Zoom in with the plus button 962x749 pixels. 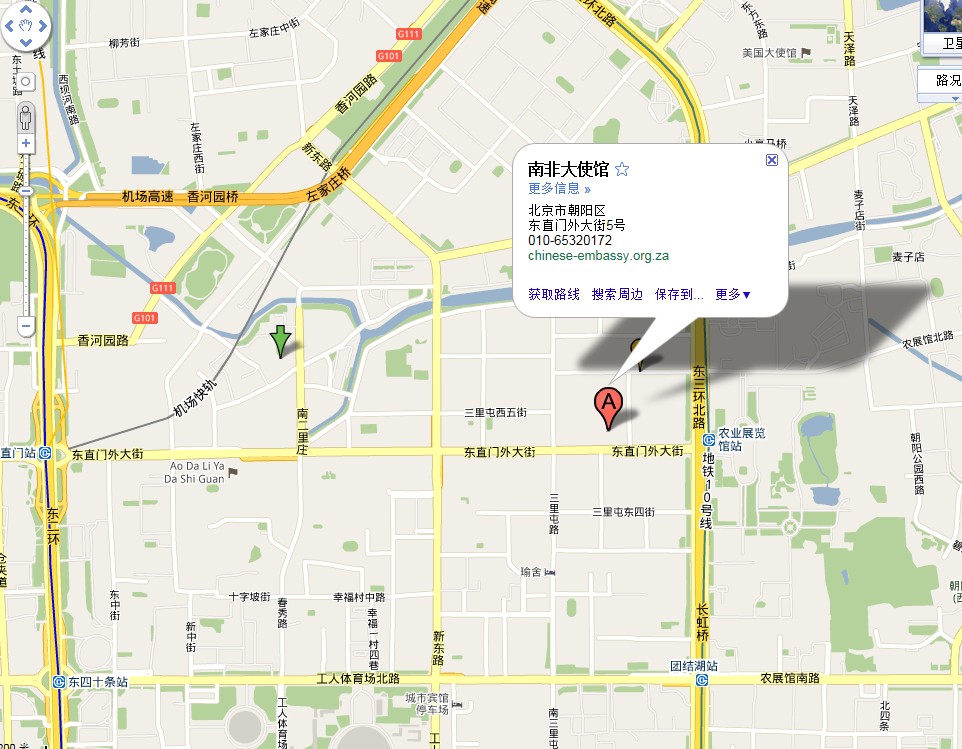[x=26, y=144]
